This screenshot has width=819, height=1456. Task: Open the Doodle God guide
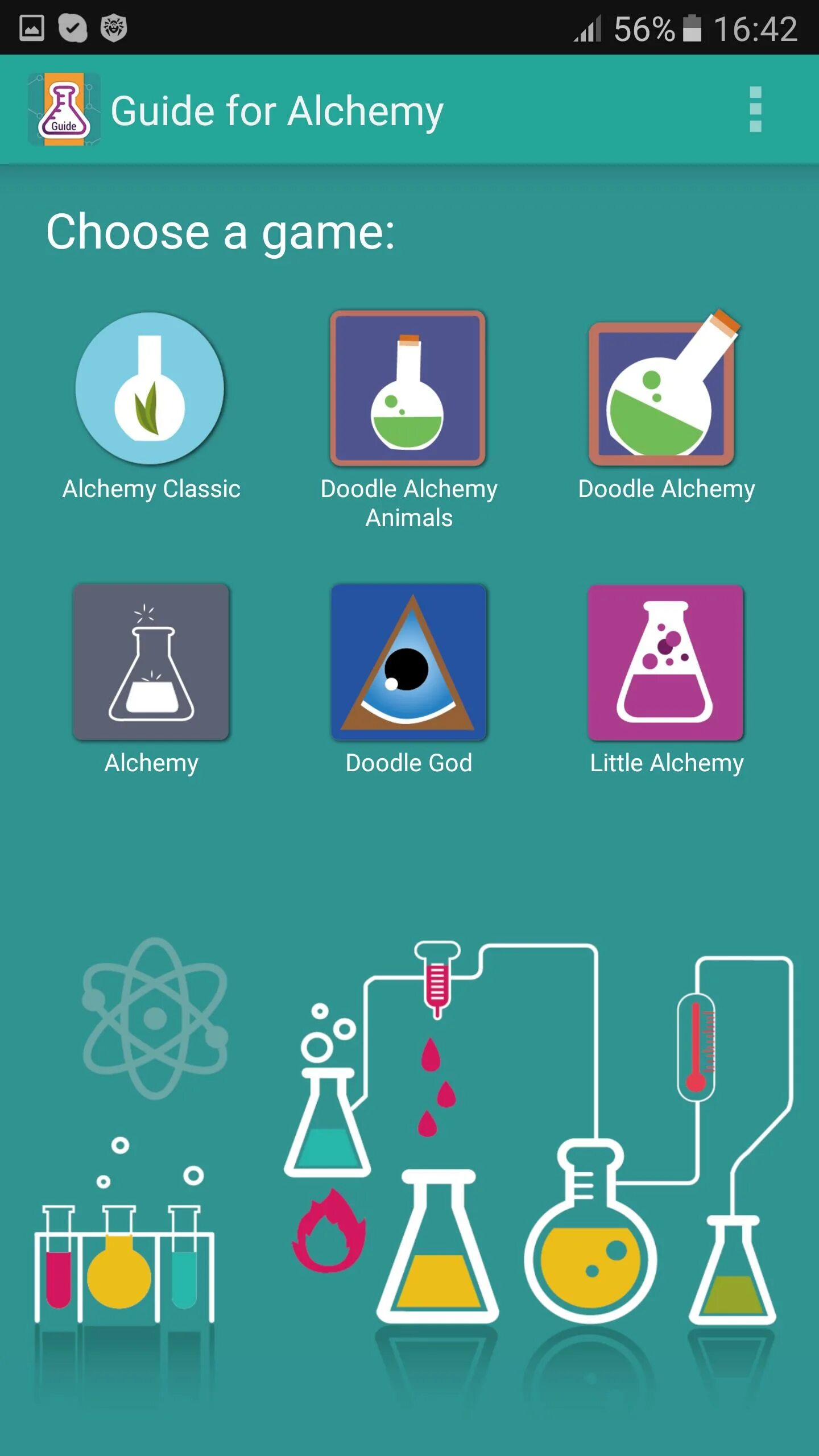pyautogui.click(x=408, y=663)
